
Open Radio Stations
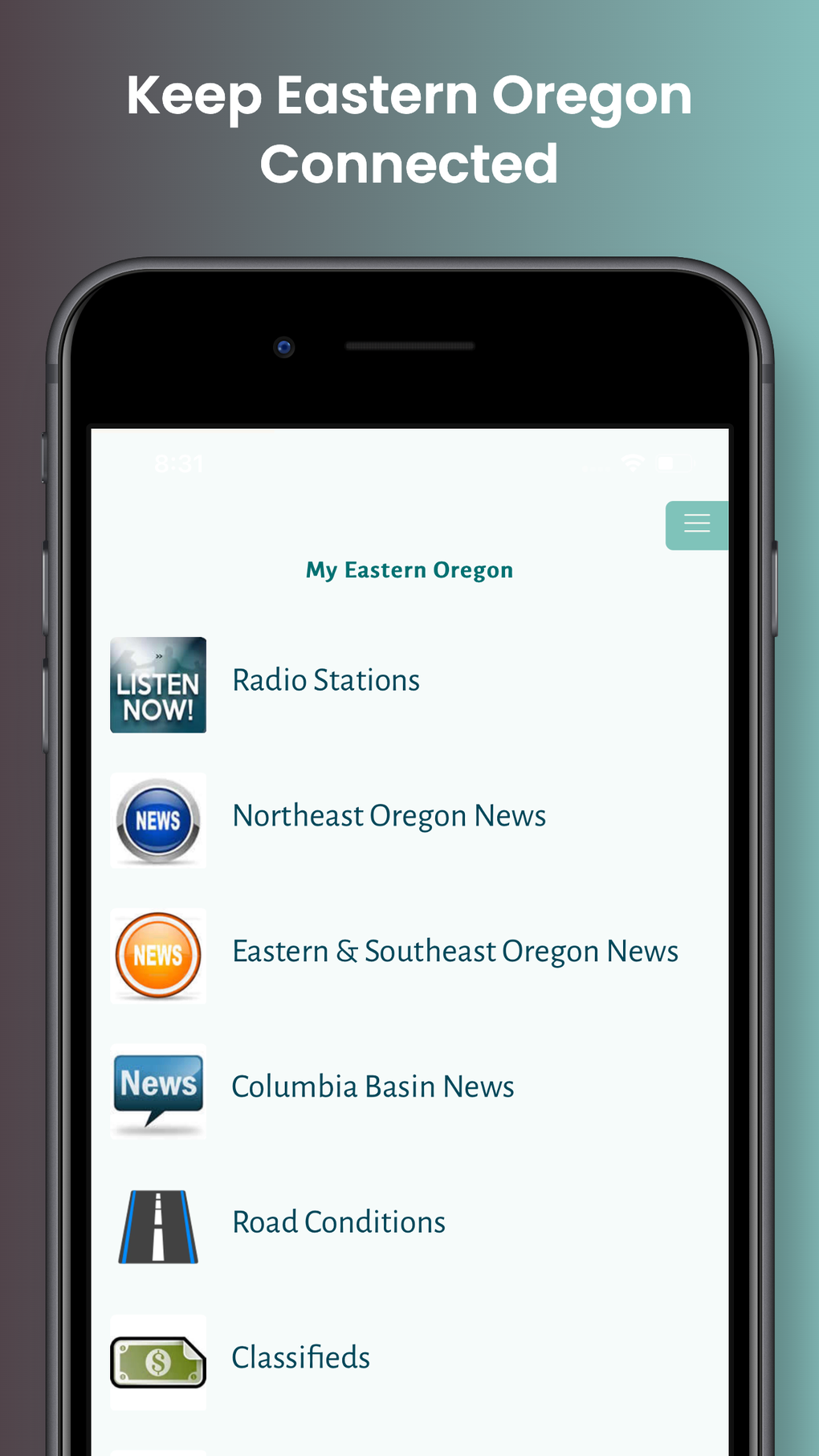[x=325, y=680]
